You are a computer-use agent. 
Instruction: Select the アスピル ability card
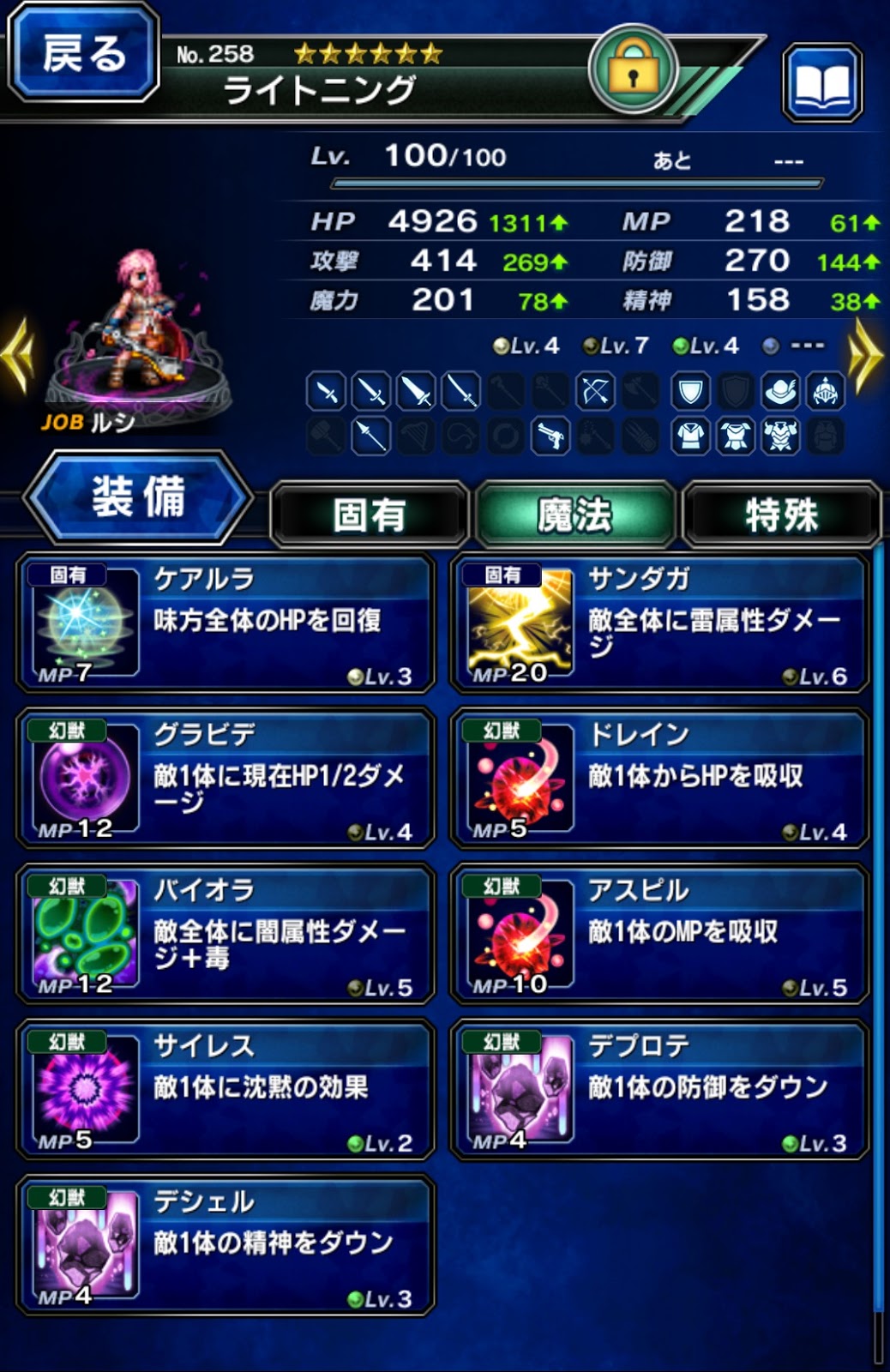[x=659, y=935]
